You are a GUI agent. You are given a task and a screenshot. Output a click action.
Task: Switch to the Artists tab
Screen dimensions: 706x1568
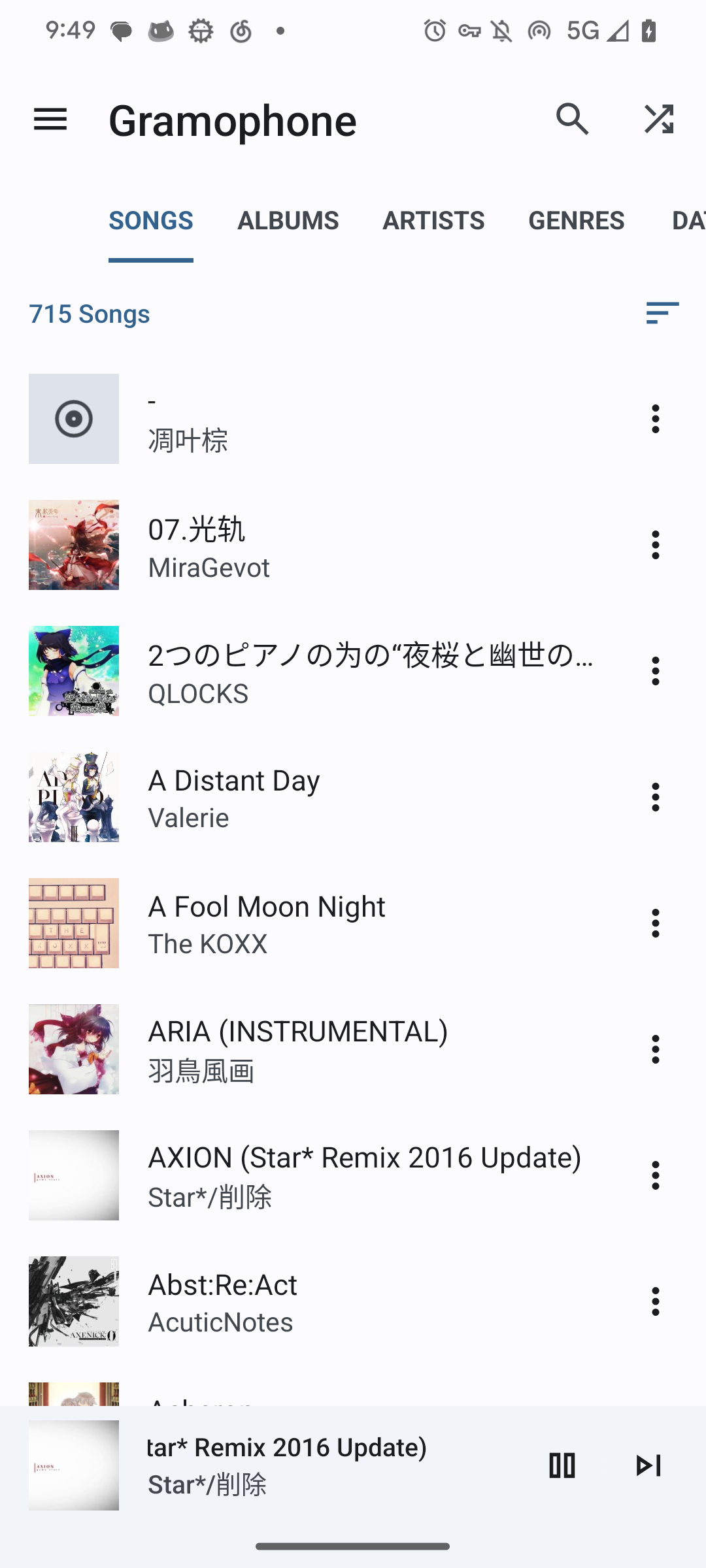tap(433, 221)
